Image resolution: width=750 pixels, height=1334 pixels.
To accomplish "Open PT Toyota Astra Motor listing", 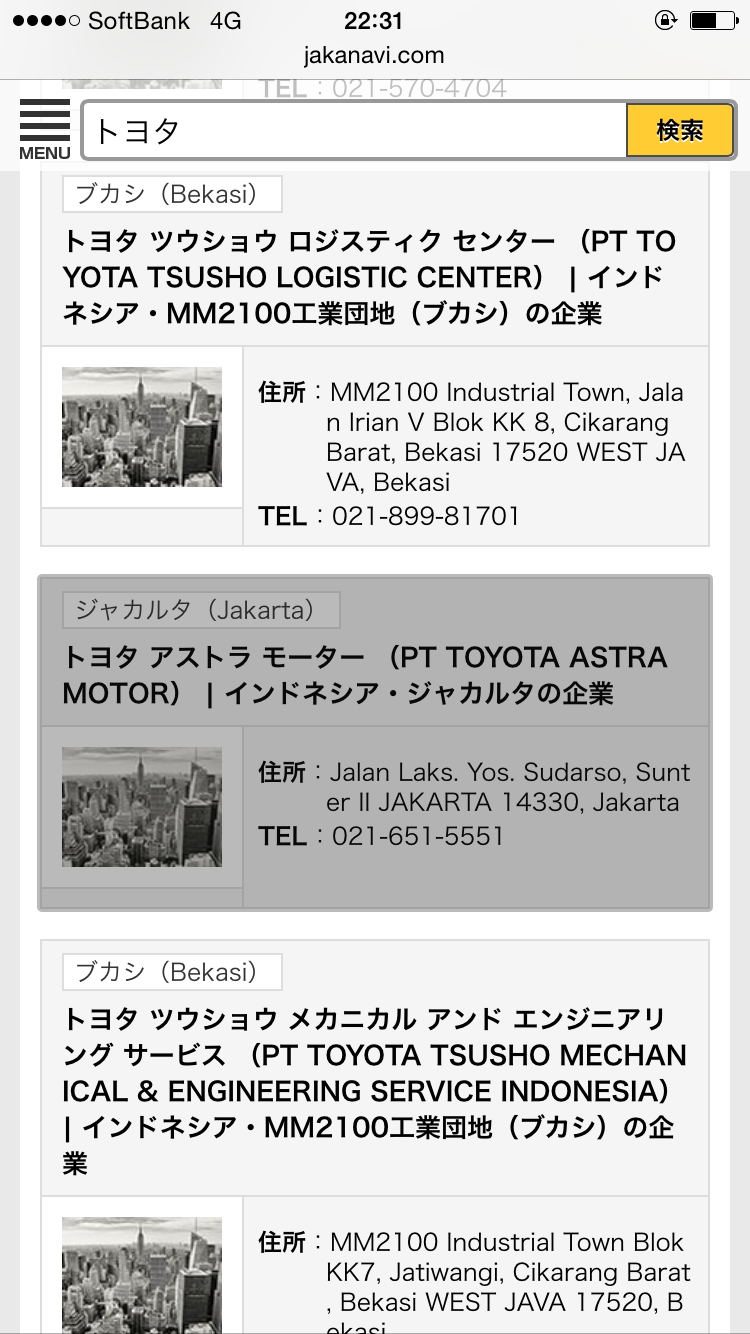I will (365, 675).
